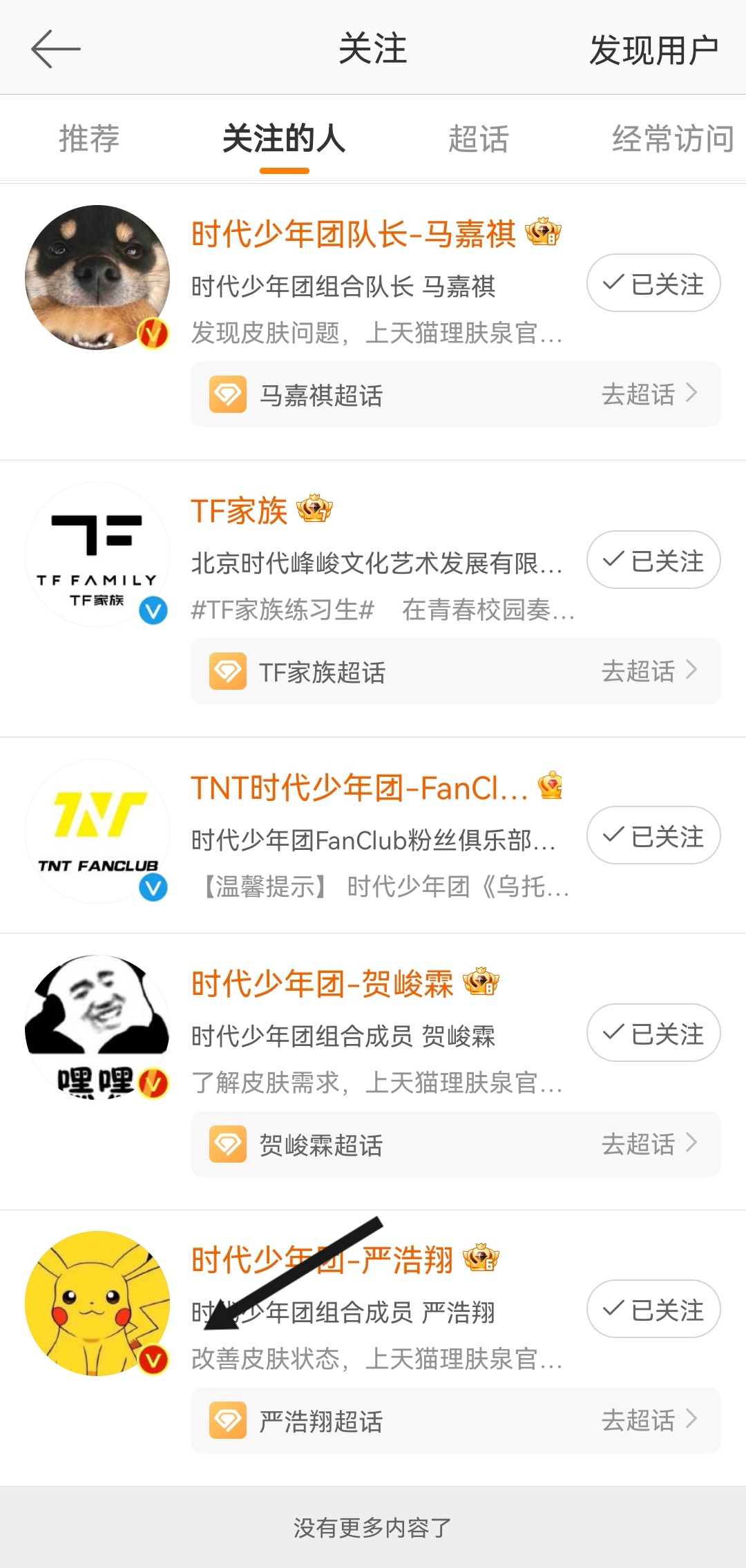Go to 贺峻霖超话
The image size is (746, 1568).
[x=455, y=1145]
